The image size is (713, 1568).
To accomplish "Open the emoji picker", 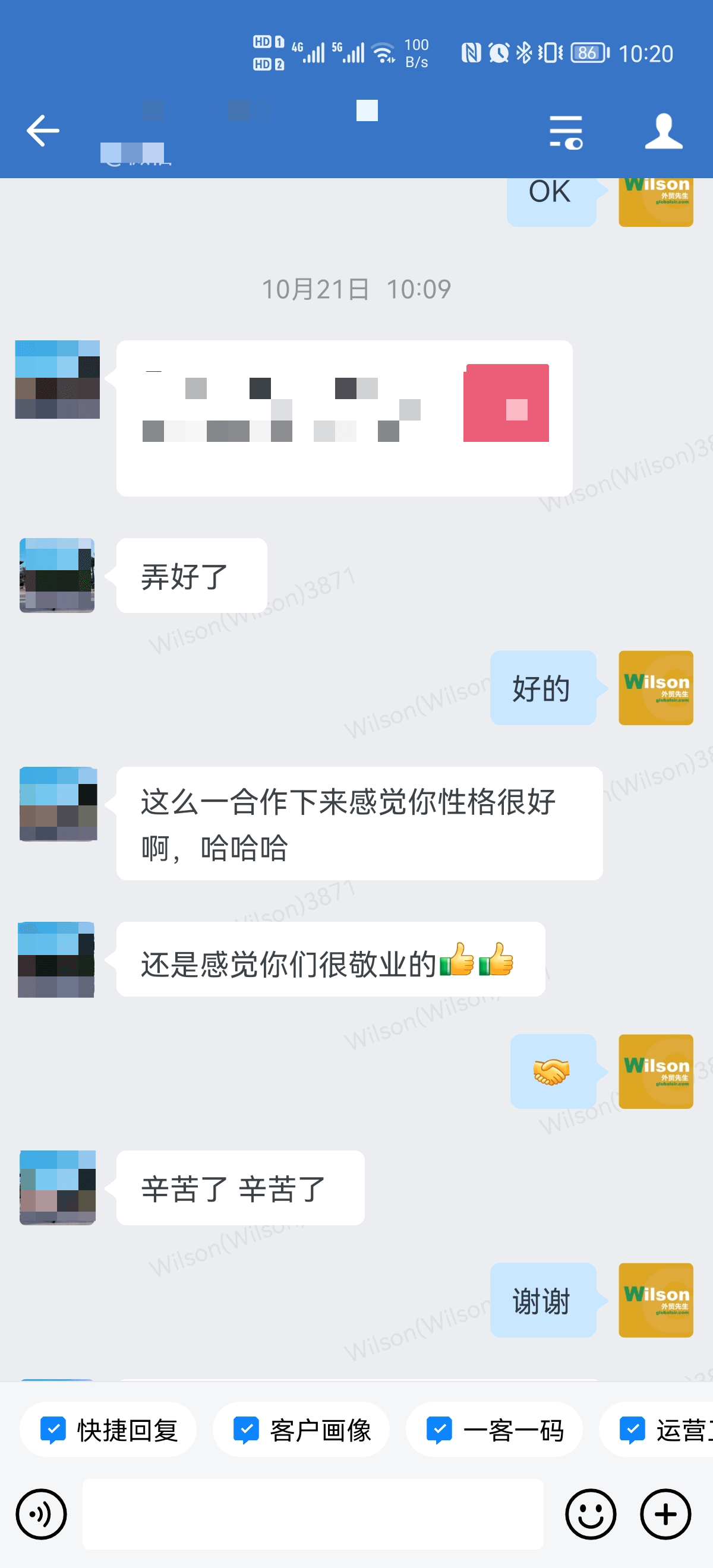I will pyautogui.click(x=590, y=1514).
